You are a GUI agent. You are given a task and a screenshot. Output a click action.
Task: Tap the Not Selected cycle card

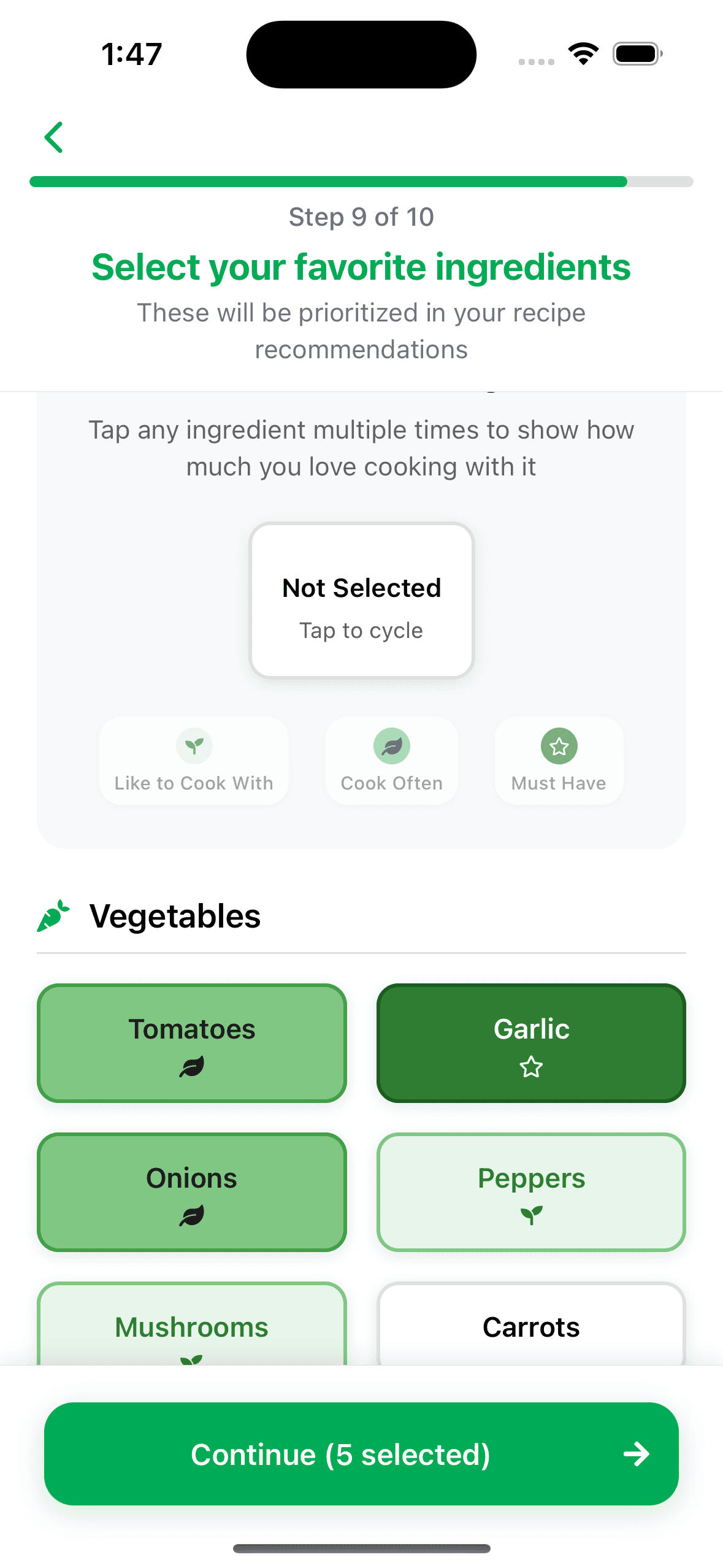pyautogui.click(x=361, y=600)
